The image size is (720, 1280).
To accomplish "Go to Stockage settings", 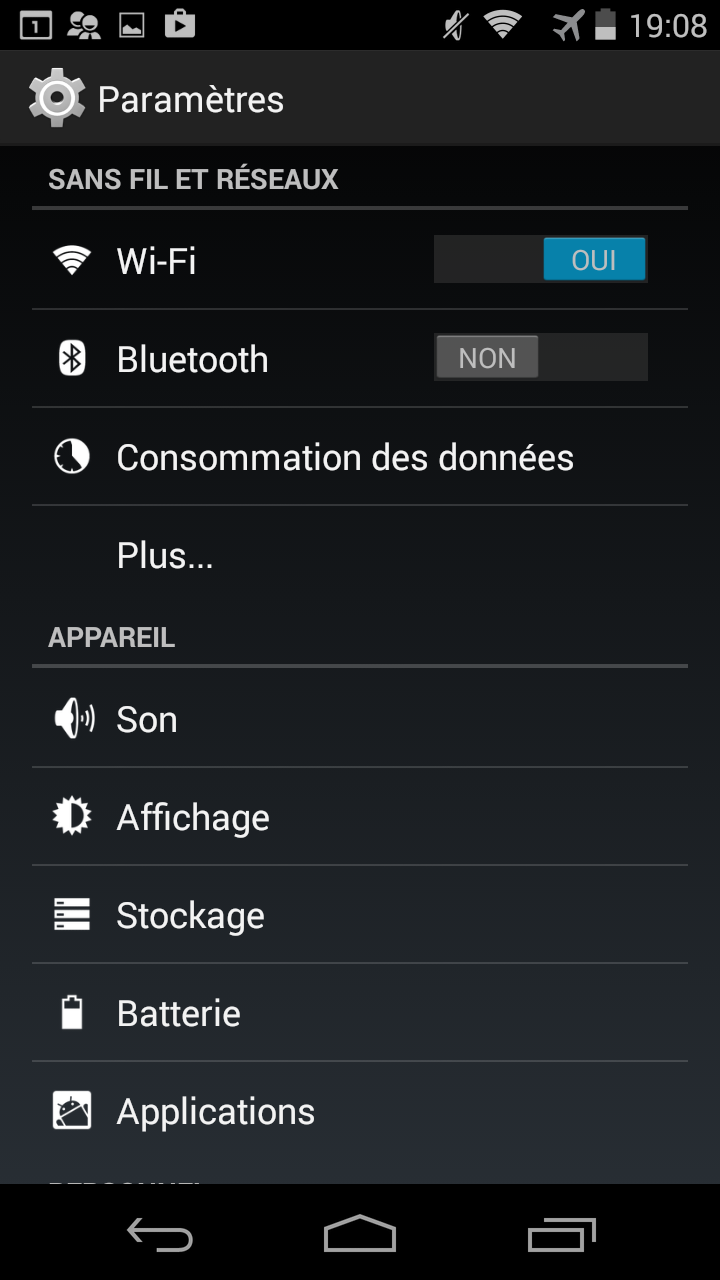I will (x=190, y=915).
